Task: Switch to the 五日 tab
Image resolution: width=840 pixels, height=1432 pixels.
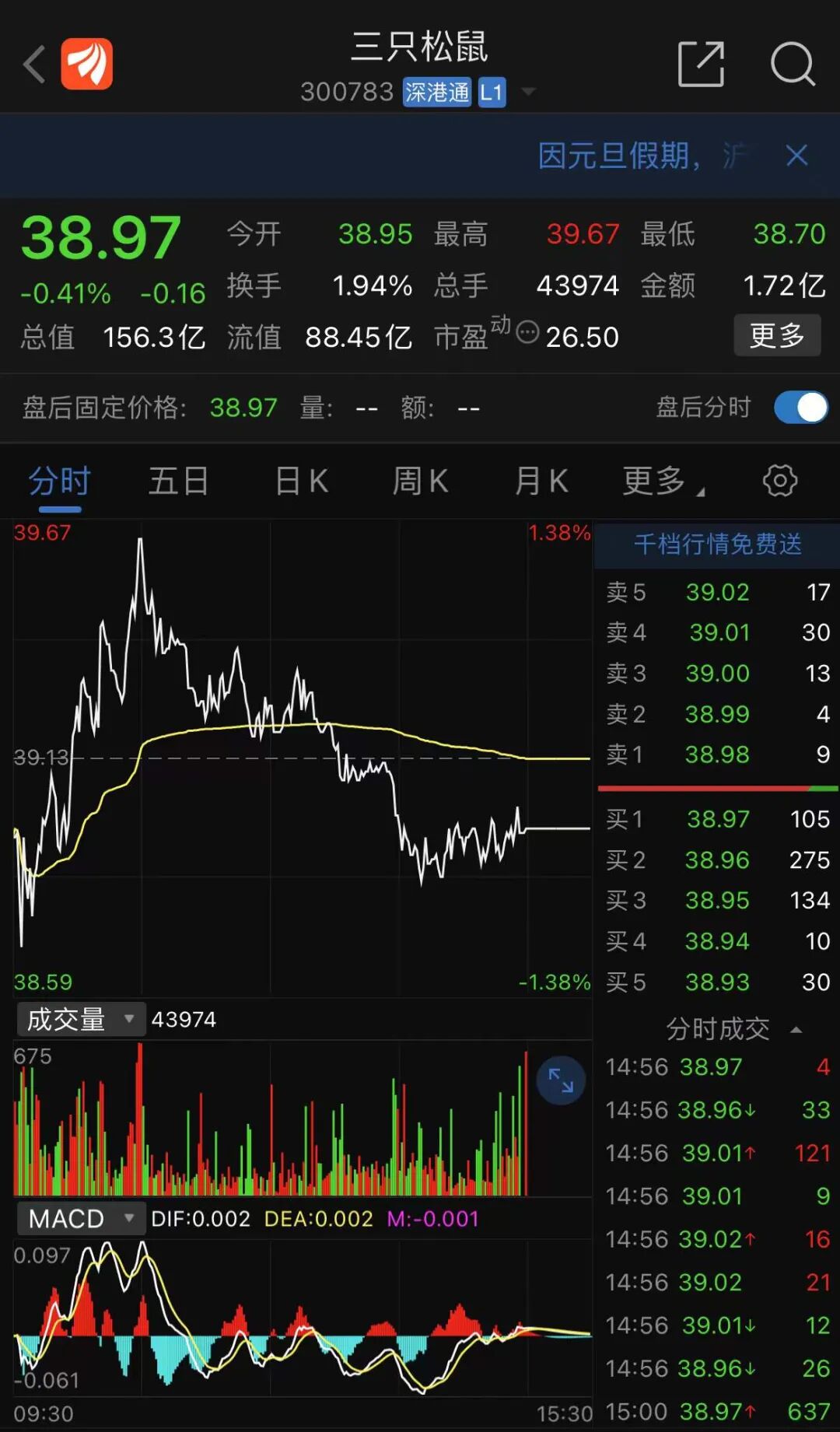Action: click(179, 481)
